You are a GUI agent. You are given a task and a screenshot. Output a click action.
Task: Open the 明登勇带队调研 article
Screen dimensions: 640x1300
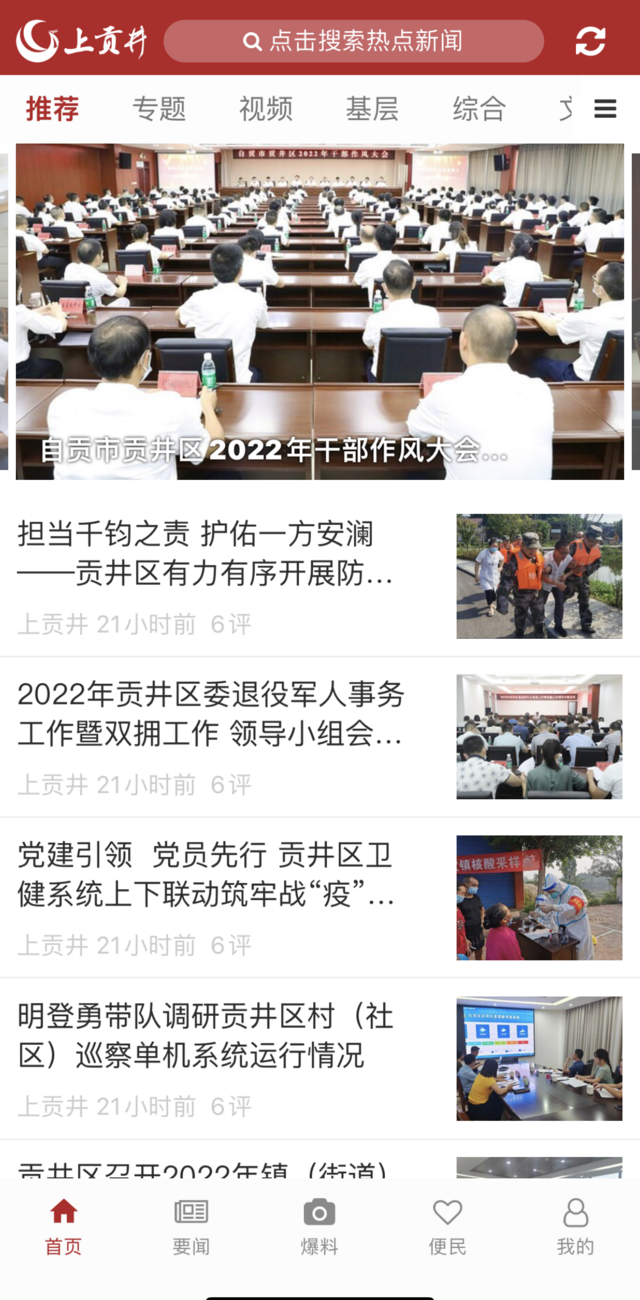[320, 1059]
